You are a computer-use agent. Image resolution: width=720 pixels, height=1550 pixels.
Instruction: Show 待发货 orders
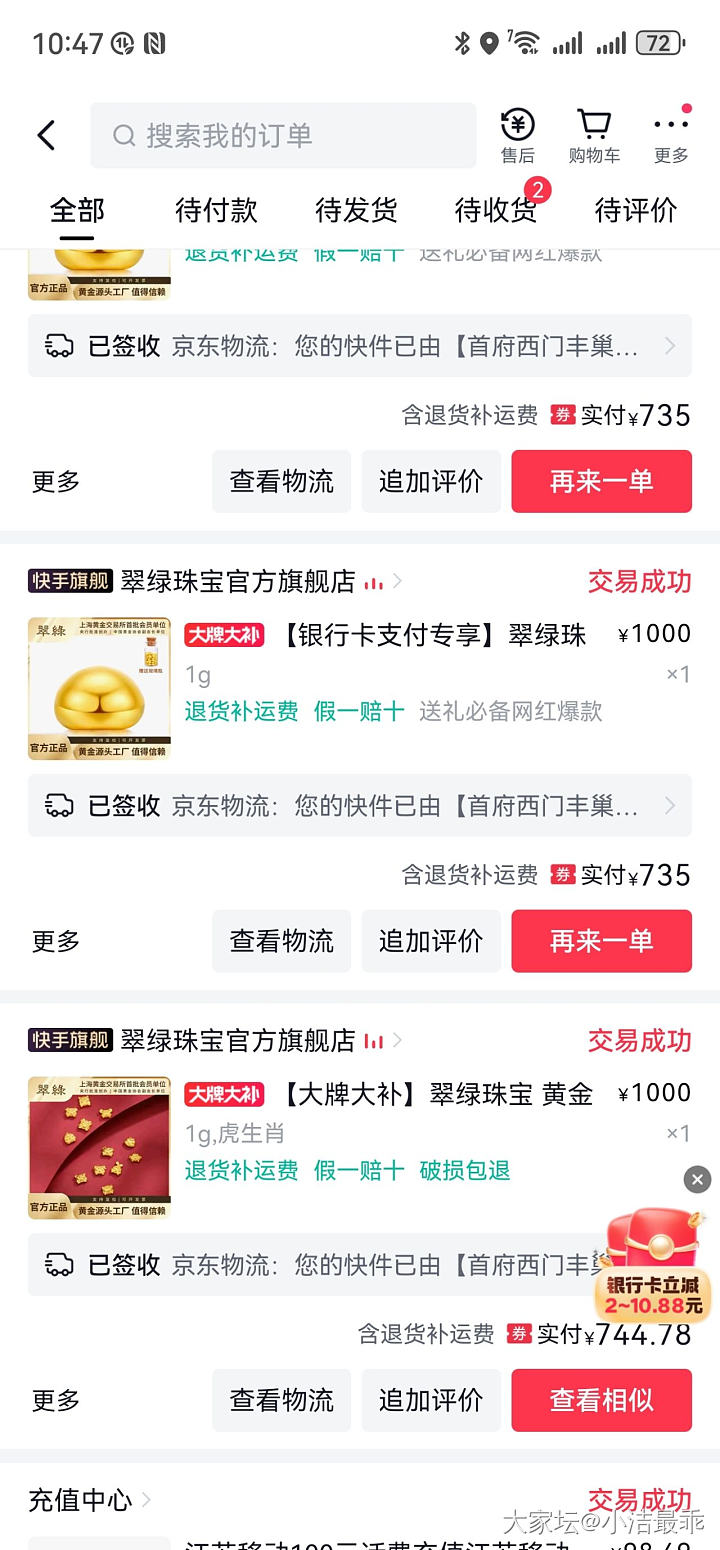356,210
